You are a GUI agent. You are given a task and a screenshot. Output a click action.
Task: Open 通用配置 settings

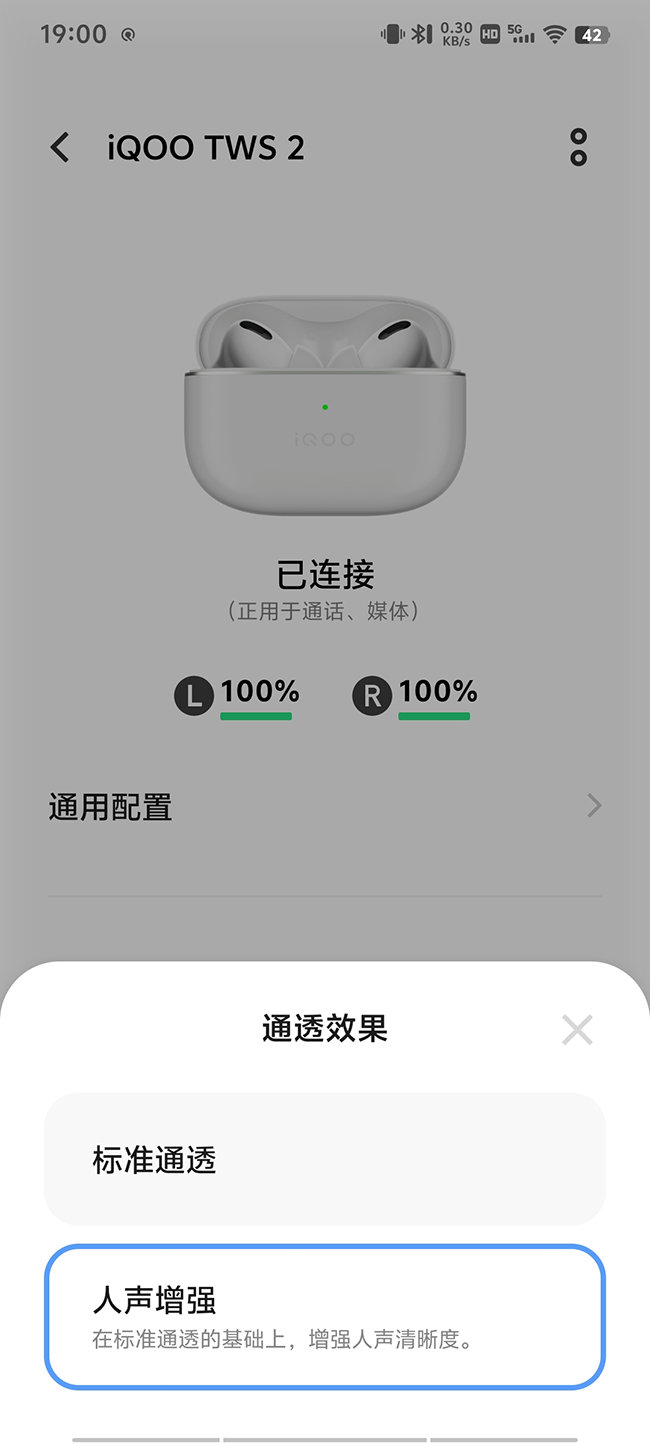[325, 806]
